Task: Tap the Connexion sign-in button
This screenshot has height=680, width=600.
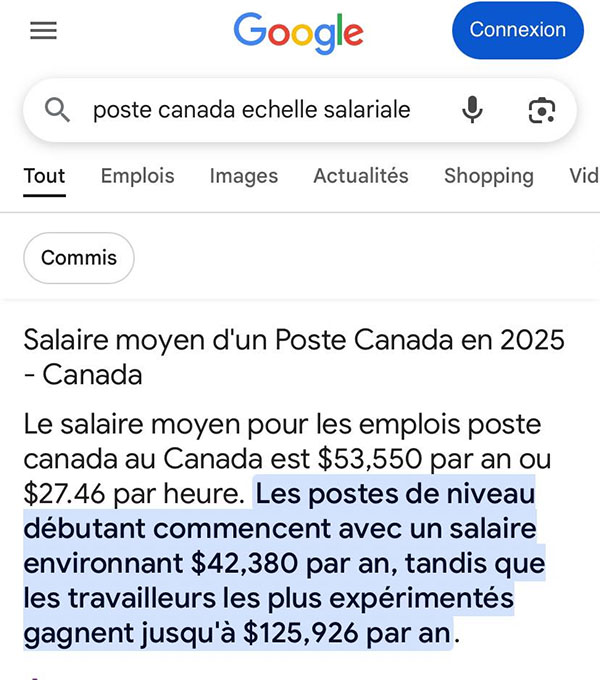Action: 518,30
